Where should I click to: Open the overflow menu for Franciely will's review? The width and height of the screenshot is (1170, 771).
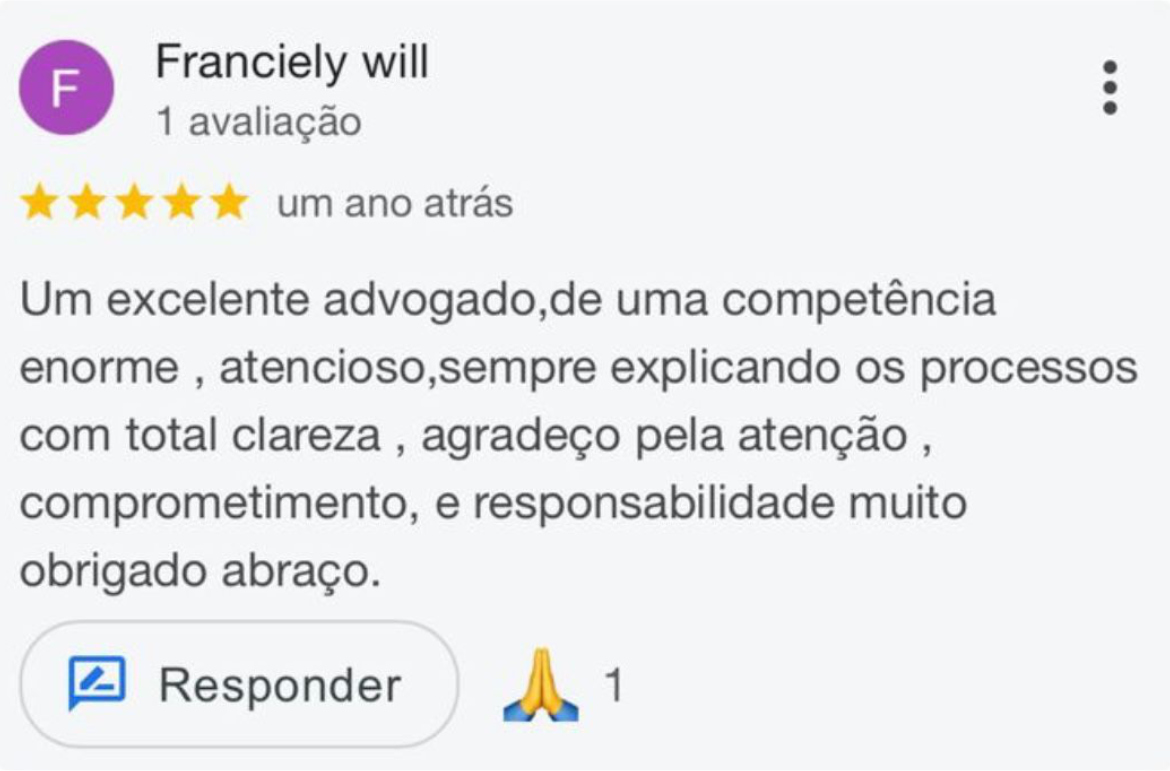(1109, 88)
